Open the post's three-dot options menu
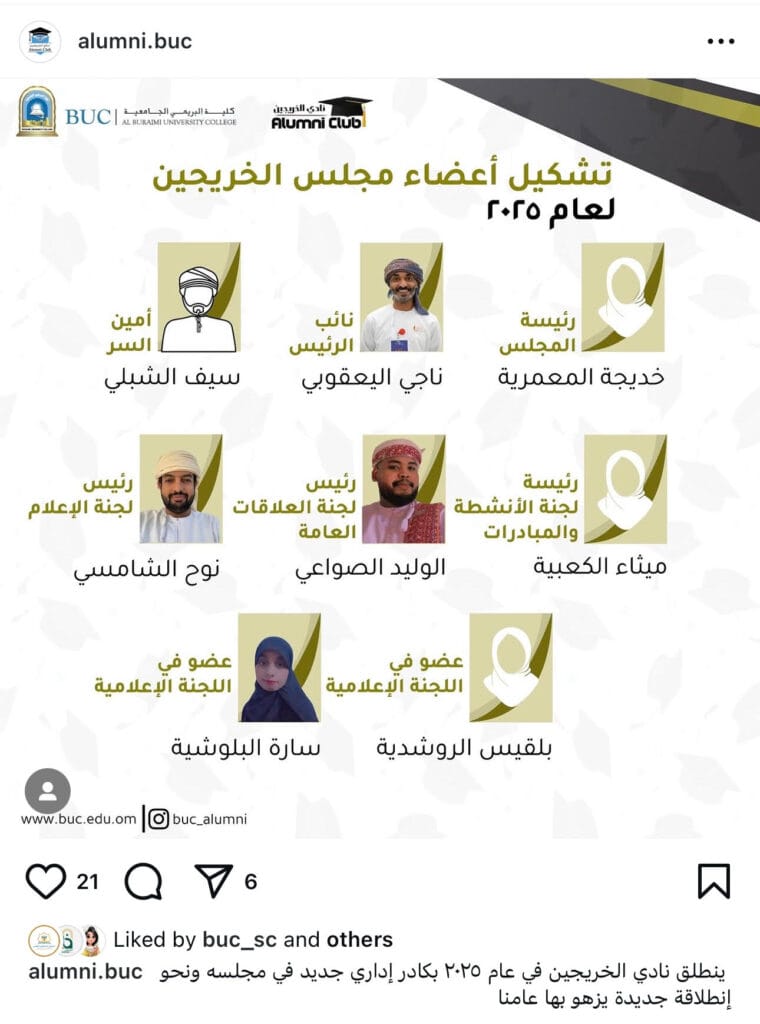This screenshot has width=760, height=1024. pyautogui.click(x=720, y=41)
